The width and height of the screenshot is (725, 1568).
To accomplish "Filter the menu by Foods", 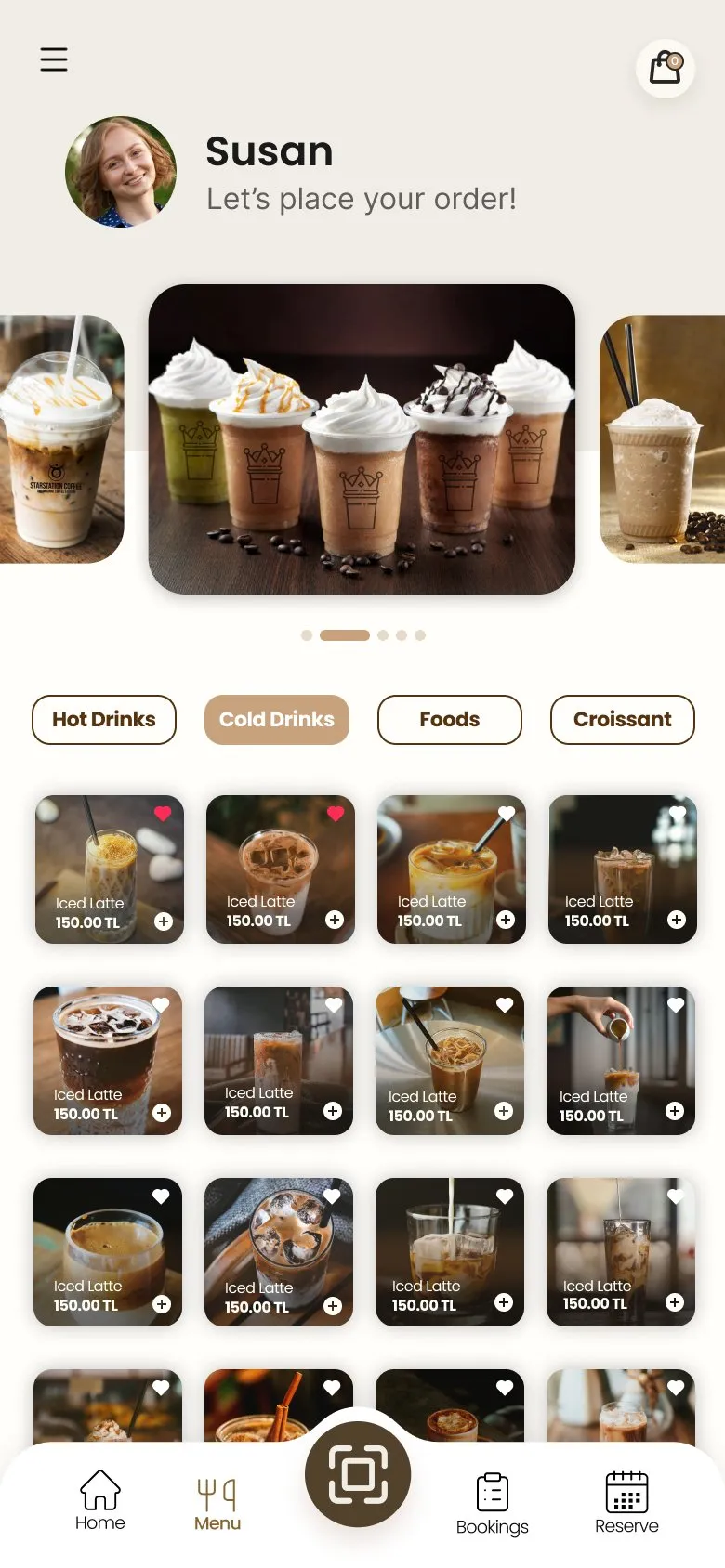I will [x=450, y=720].
